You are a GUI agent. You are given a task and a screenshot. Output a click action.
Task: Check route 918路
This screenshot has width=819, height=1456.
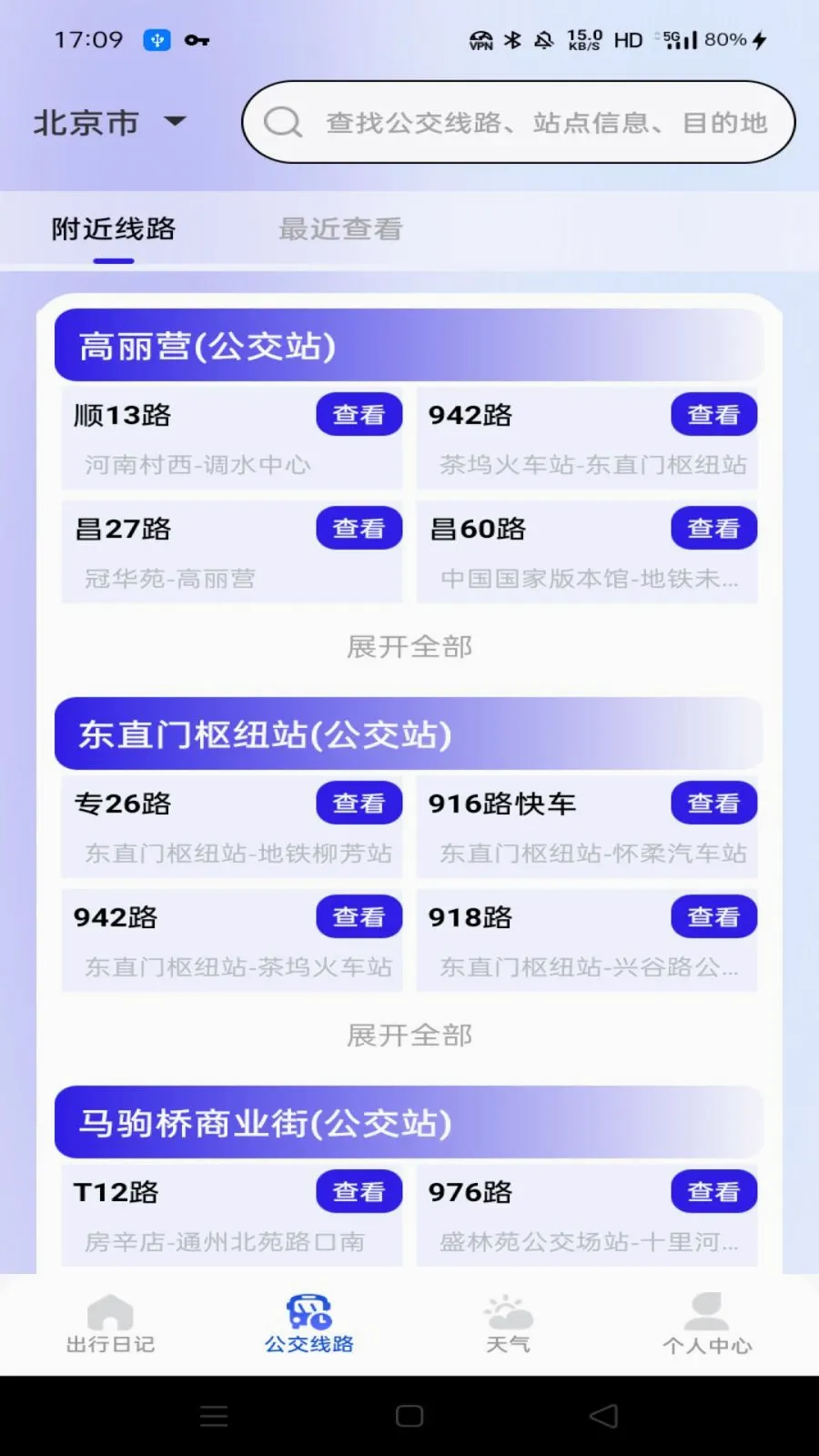[x=713, y=917]
